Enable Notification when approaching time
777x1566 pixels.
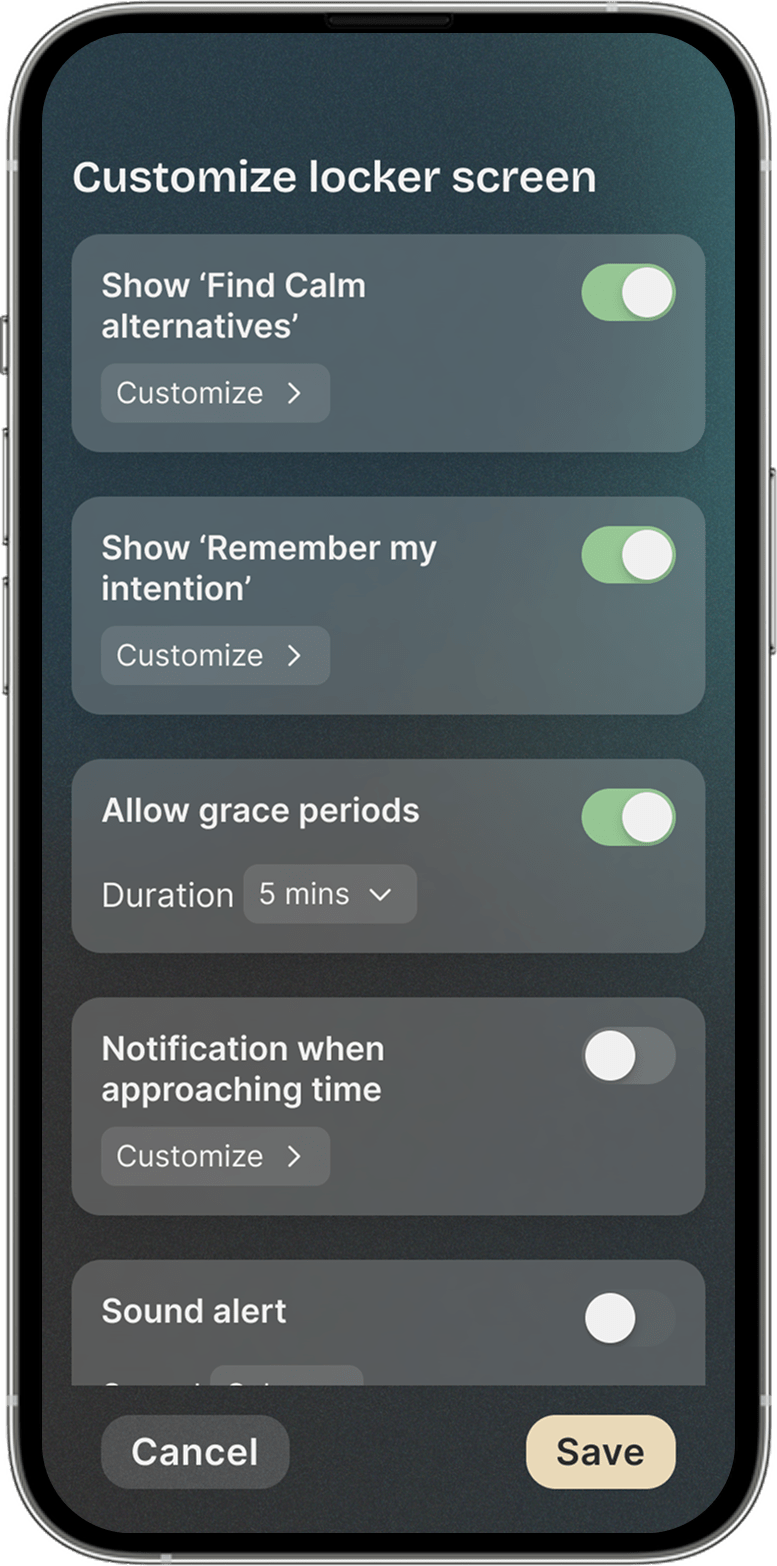[x=628, y=1056]
